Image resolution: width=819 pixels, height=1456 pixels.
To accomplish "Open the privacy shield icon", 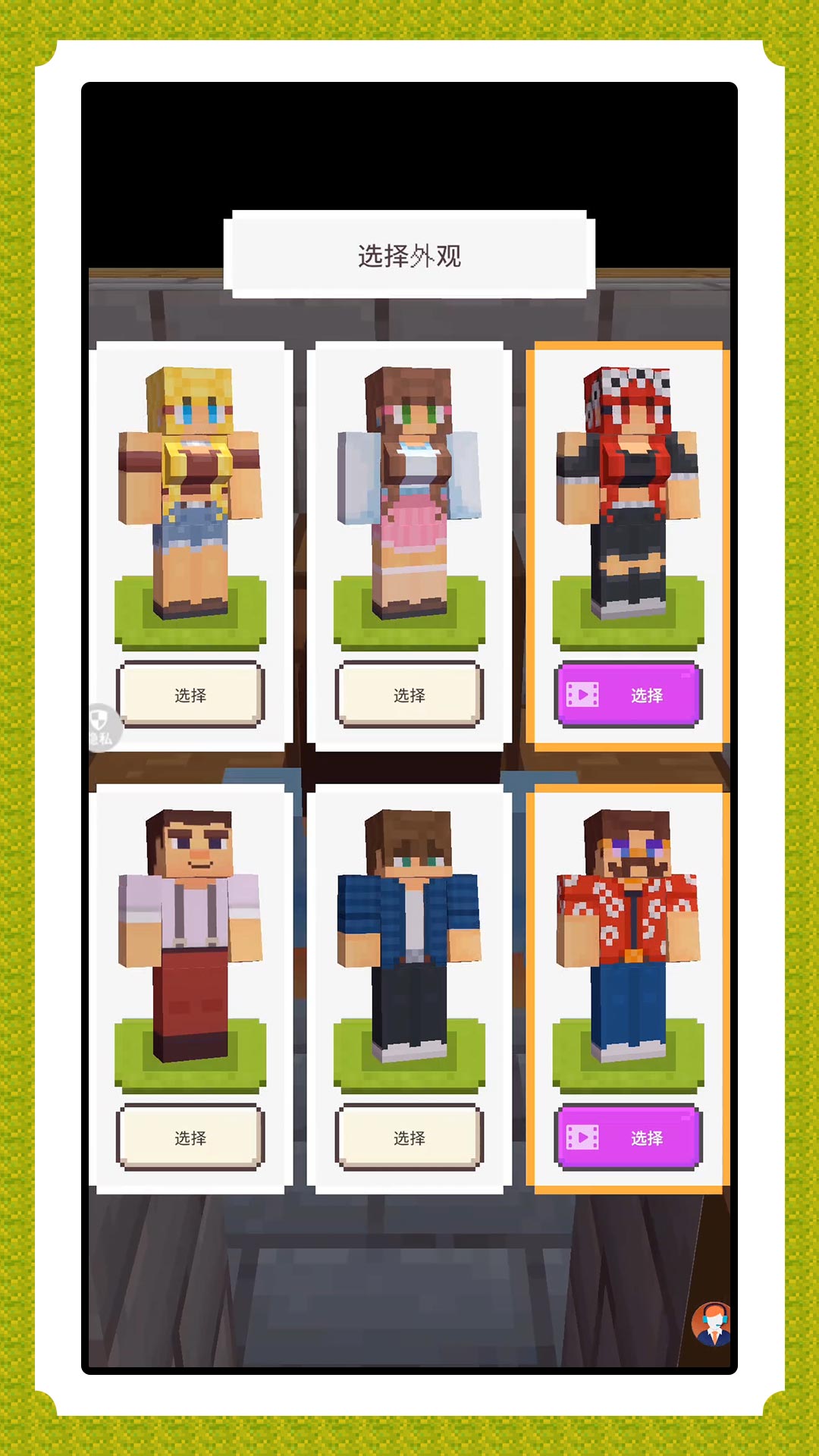I will point(101,726).
